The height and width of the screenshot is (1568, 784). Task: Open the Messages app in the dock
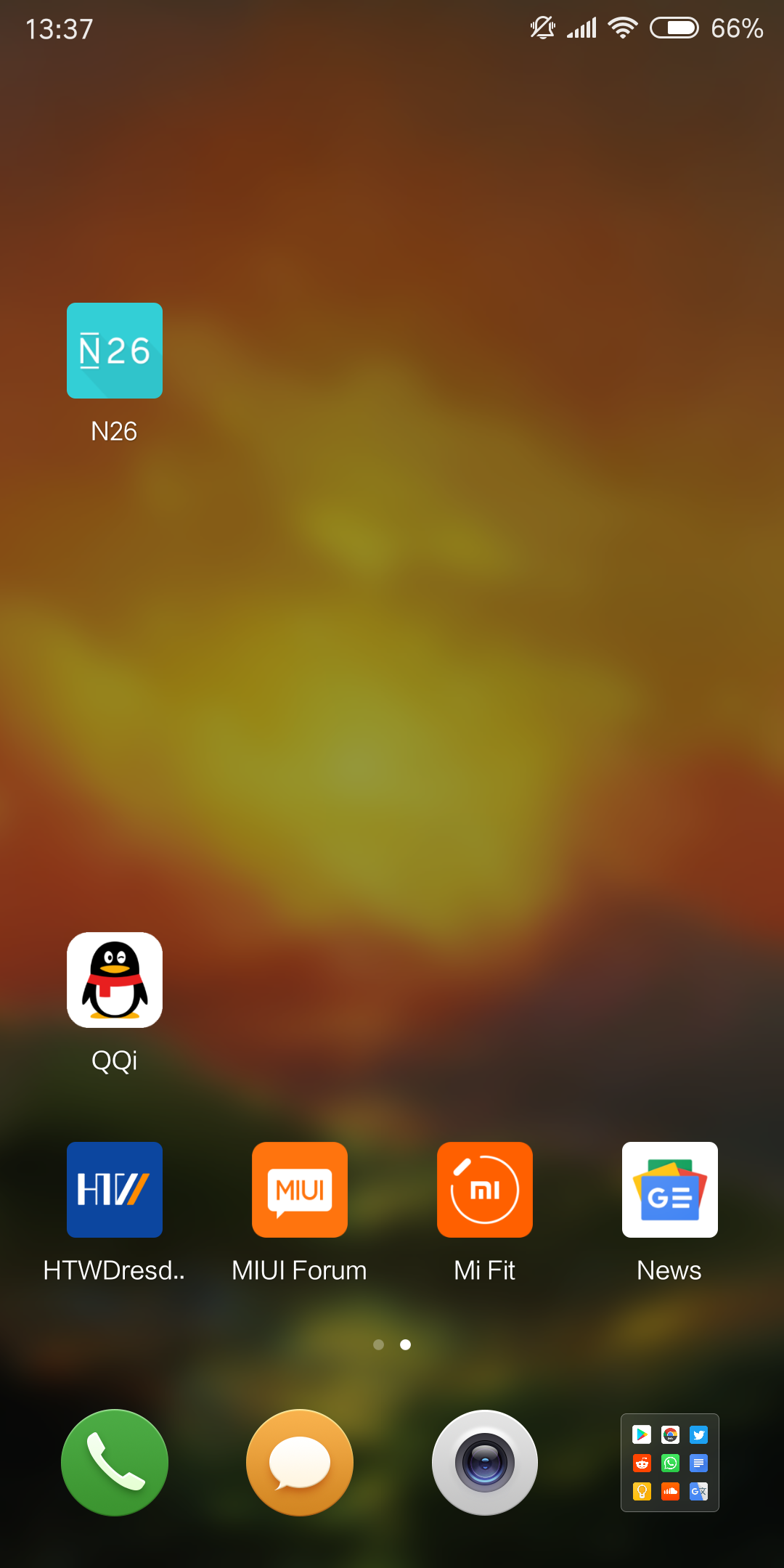pyautogui.click(x=300, y=1463)
